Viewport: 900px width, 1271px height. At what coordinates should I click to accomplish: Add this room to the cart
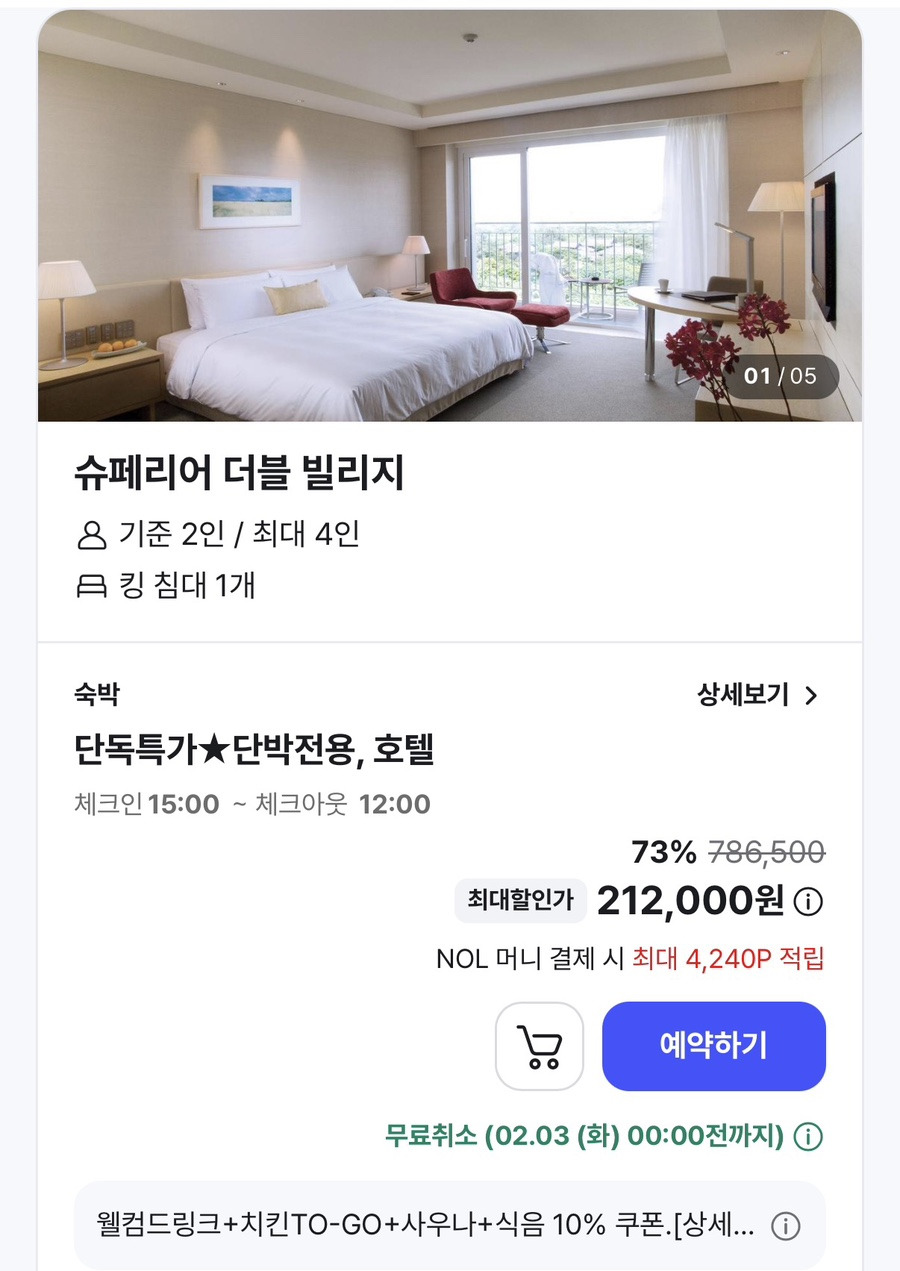tap(540, 1046)
